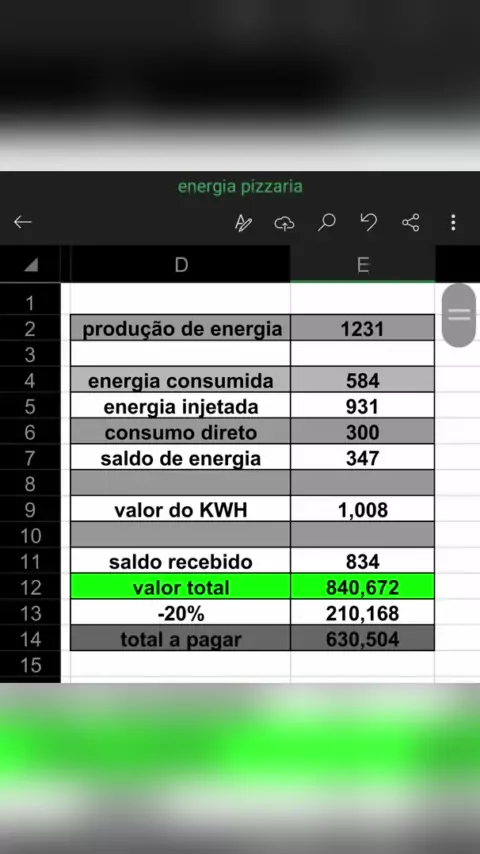Viewport: 480px width, 854px height.
Task: Share the energia pizzaria spreadsheet
Action: pos(410,222)
